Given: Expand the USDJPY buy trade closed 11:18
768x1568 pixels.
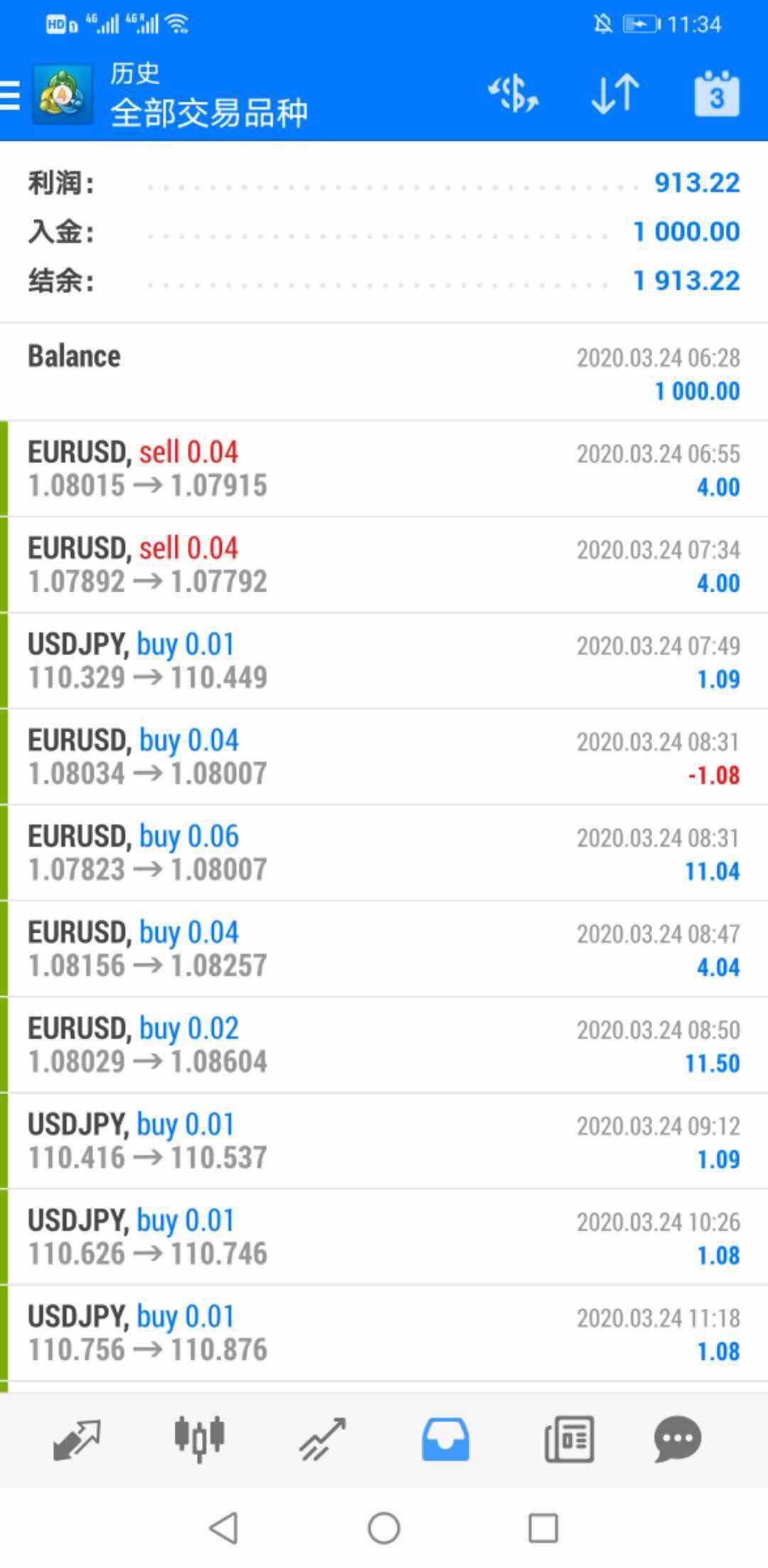Looking at the screenshot, I should coord(384,1334).
